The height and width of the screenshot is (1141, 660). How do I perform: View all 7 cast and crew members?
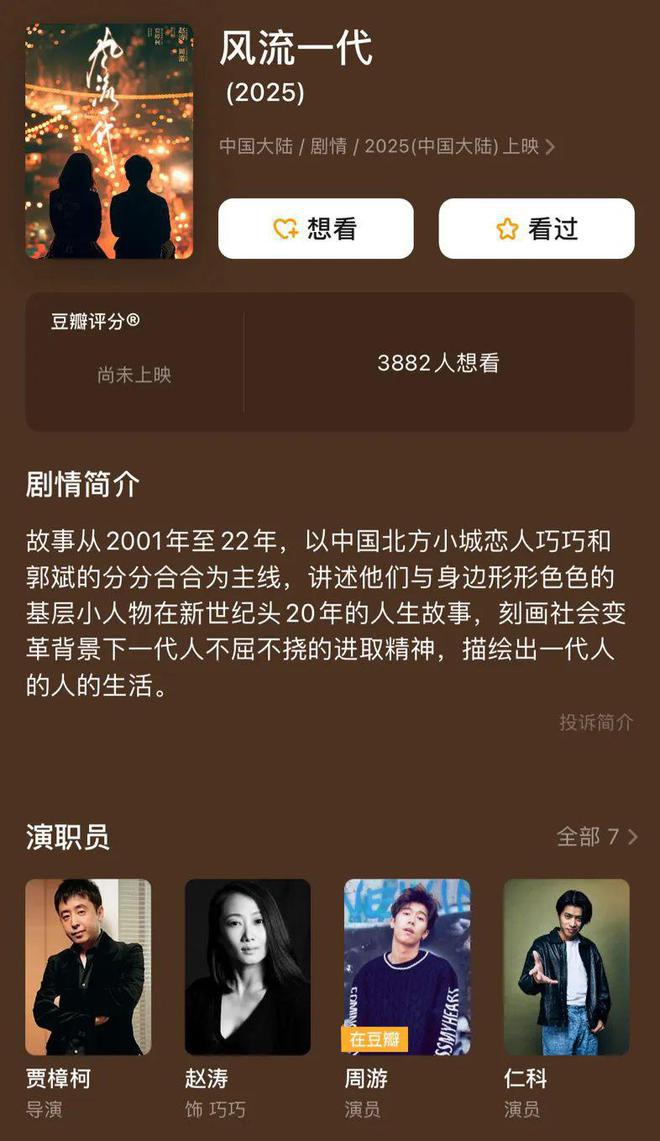pyautogui.click(x=596, y=836)
